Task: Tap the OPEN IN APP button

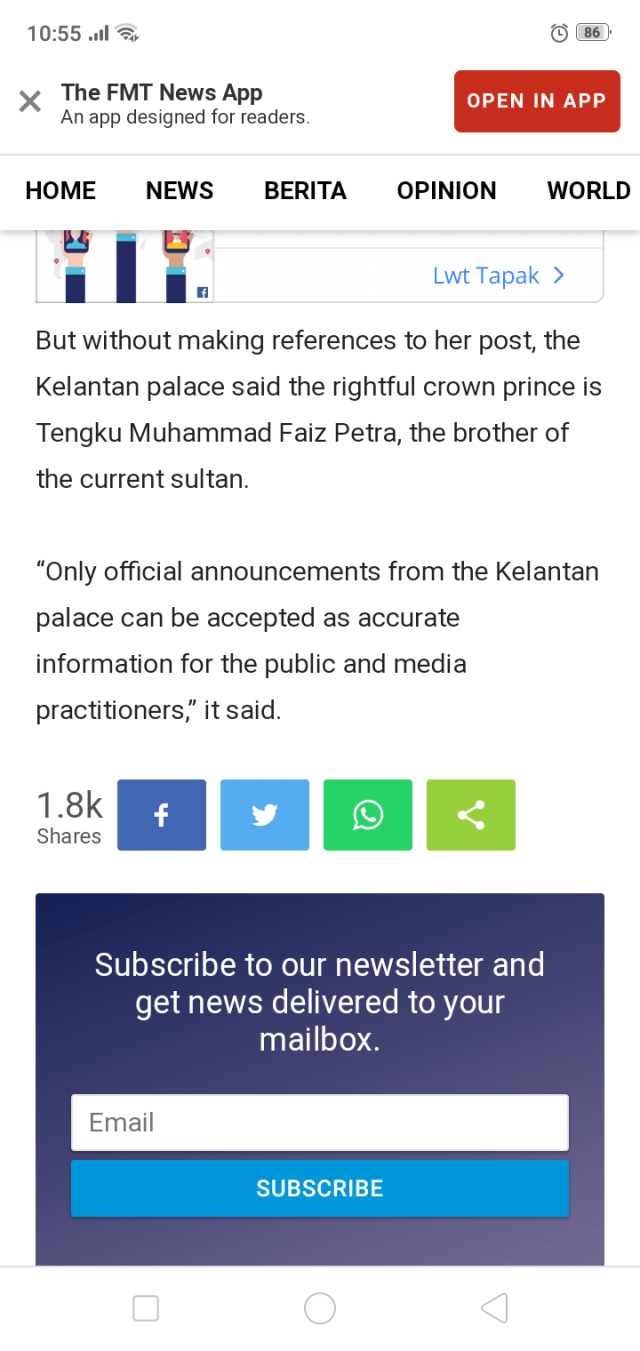Action: click(536, 101)
